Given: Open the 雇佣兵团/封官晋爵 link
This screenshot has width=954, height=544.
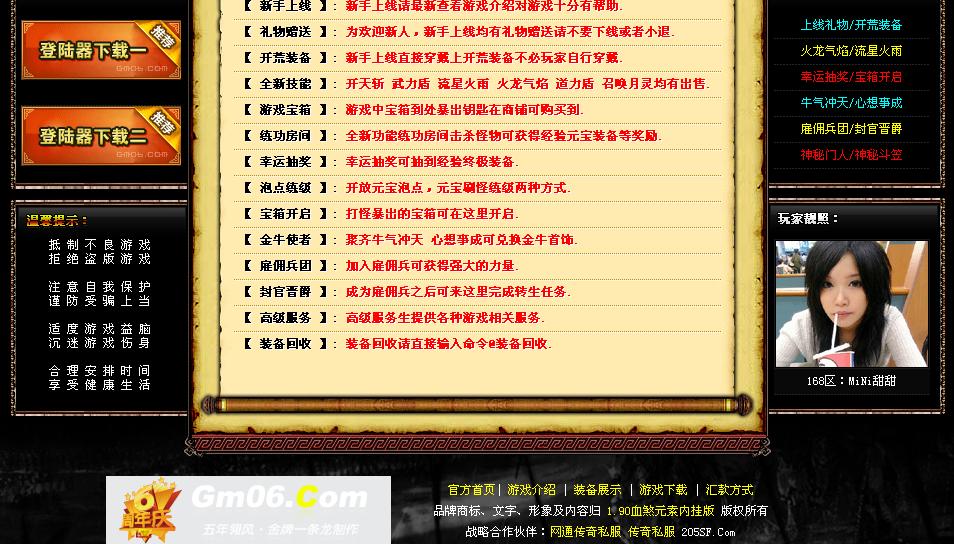Looking at the screenshot, I should pos(851,129).
